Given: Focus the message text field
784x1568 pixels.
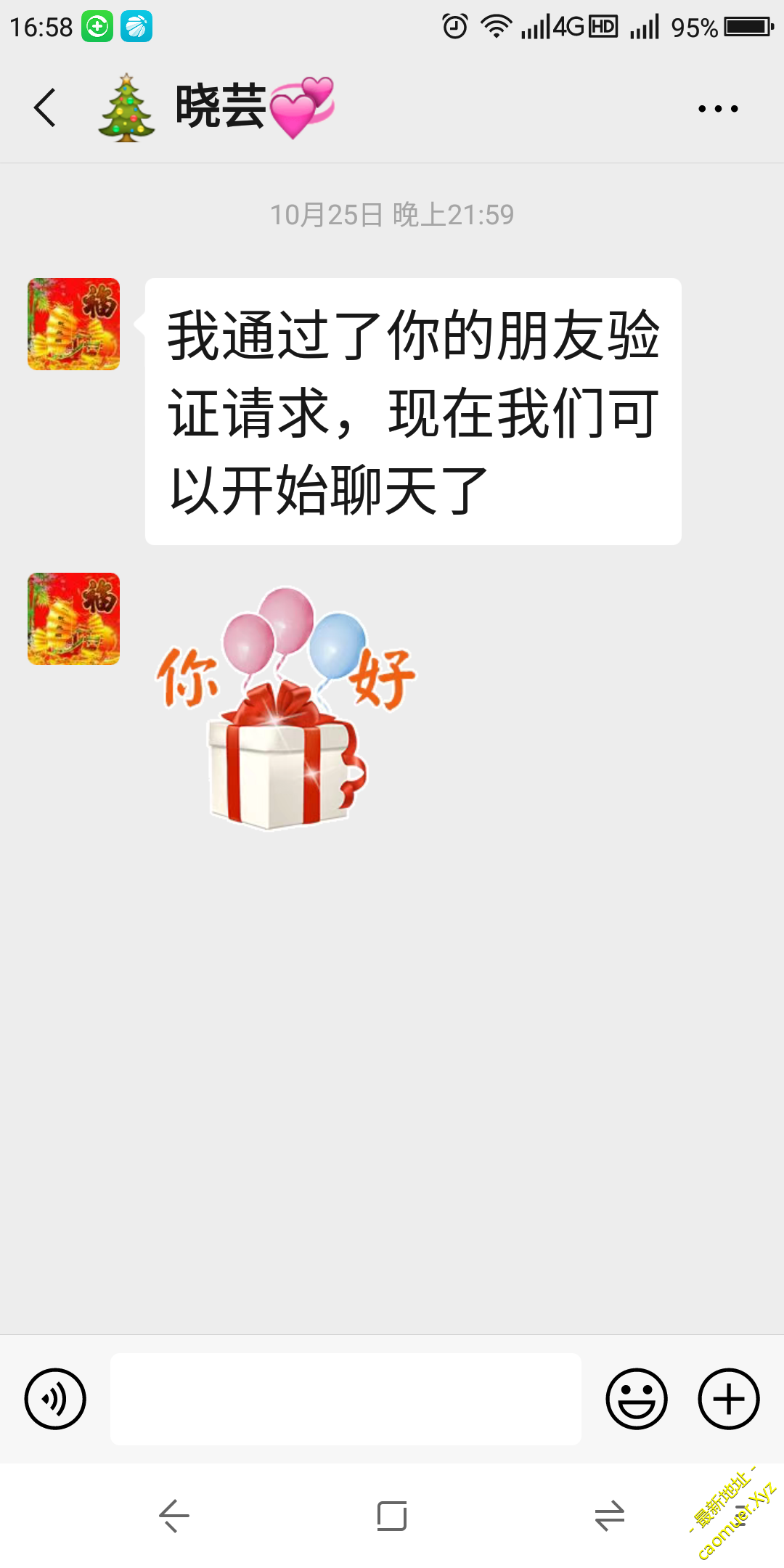Looking at the screenshot, I should click(346, 1399).
